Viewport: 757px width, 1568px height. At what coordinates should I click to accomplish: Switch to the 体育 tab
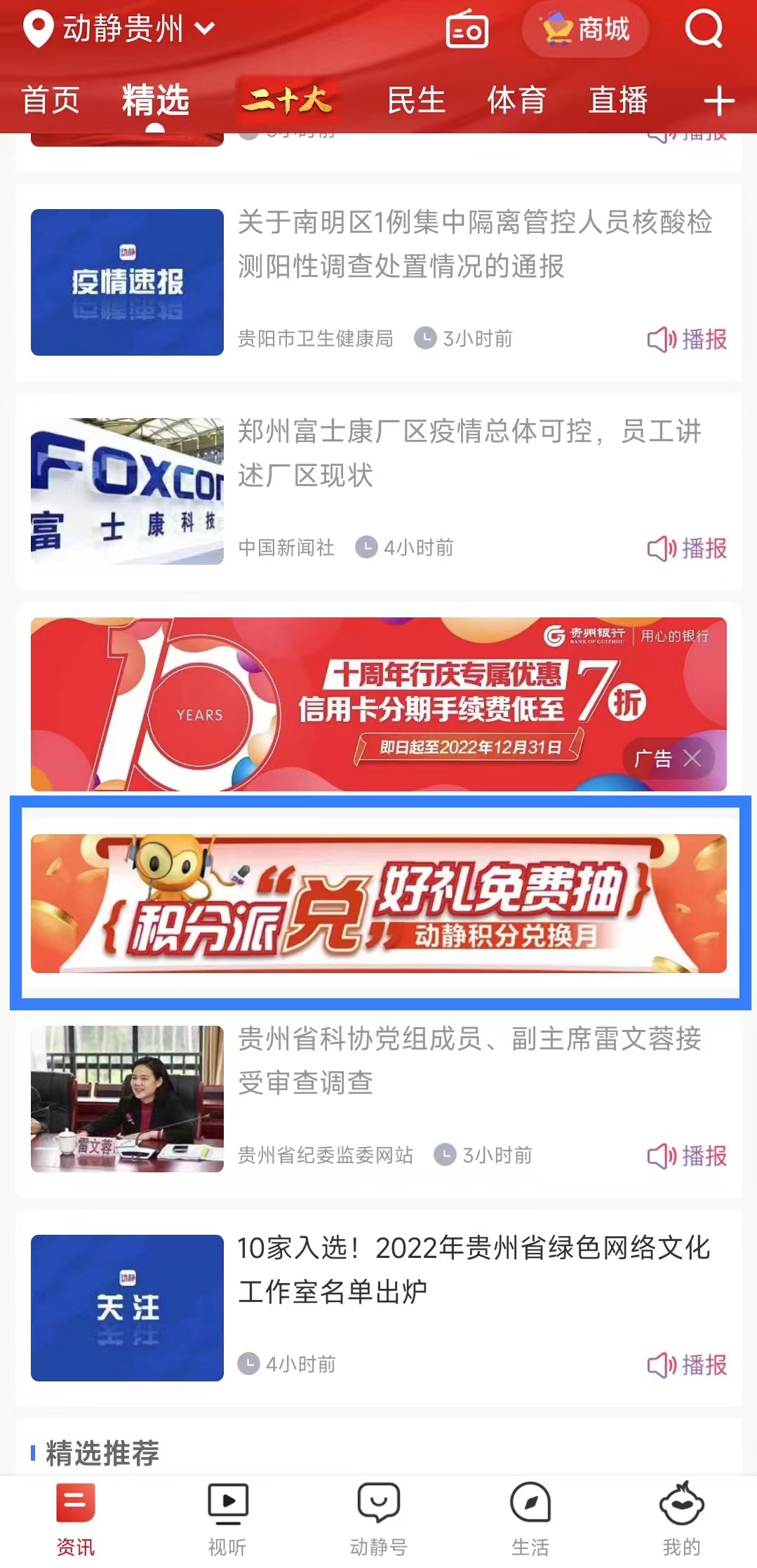tap(517, 100)
